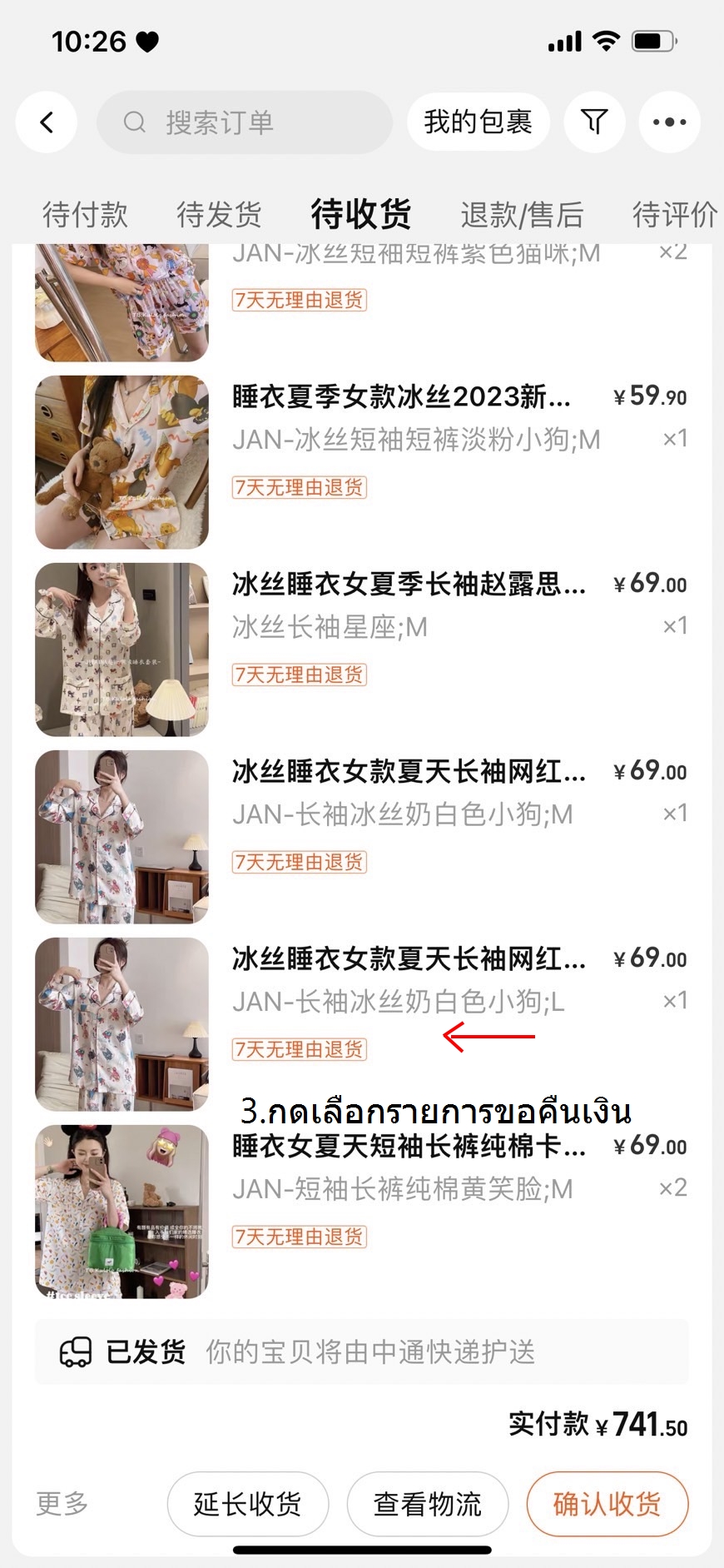Image resolution: width=724 pixels, height=1568 pixels.
Task: Open the 搜索订单 search box
Action: click(245, 122)
